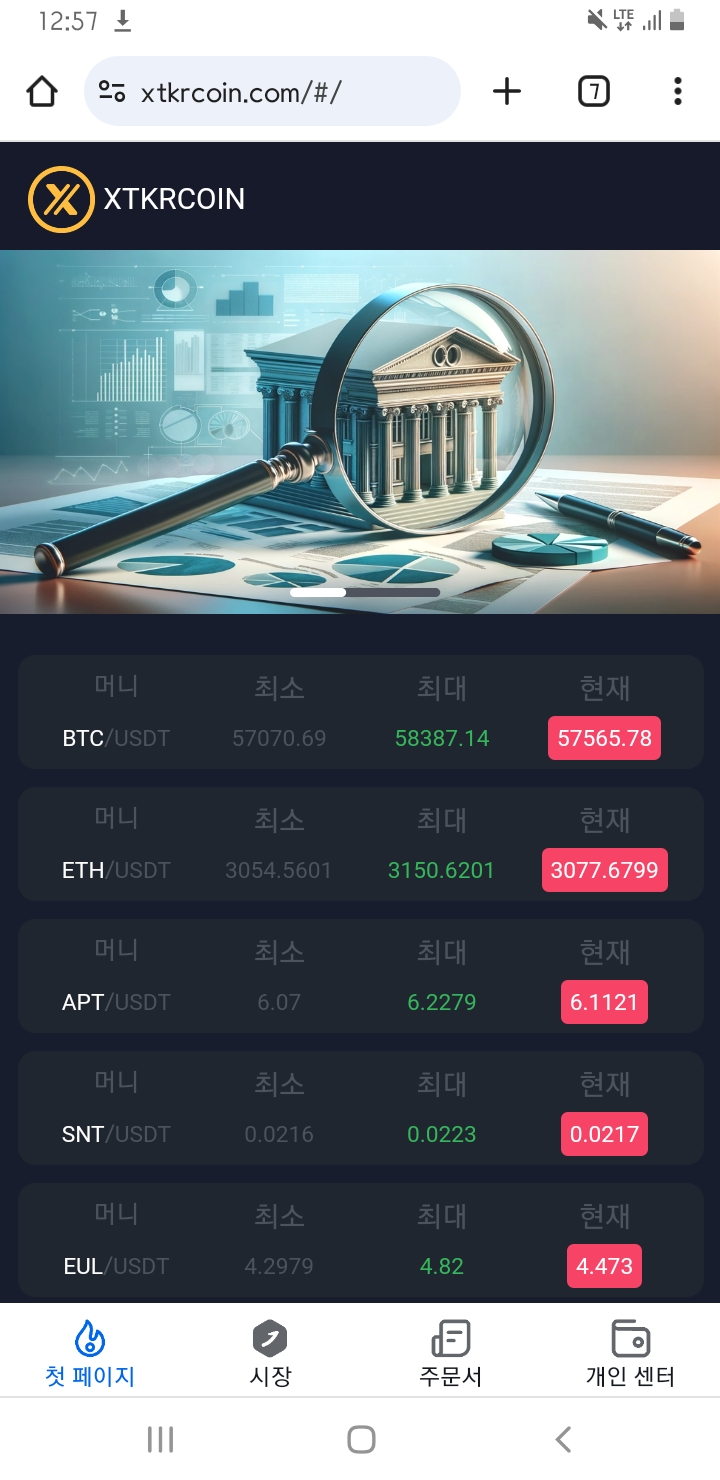View the SNT/USDT pair
This screenshot has width=720, height=1480.
point(360,1108)
